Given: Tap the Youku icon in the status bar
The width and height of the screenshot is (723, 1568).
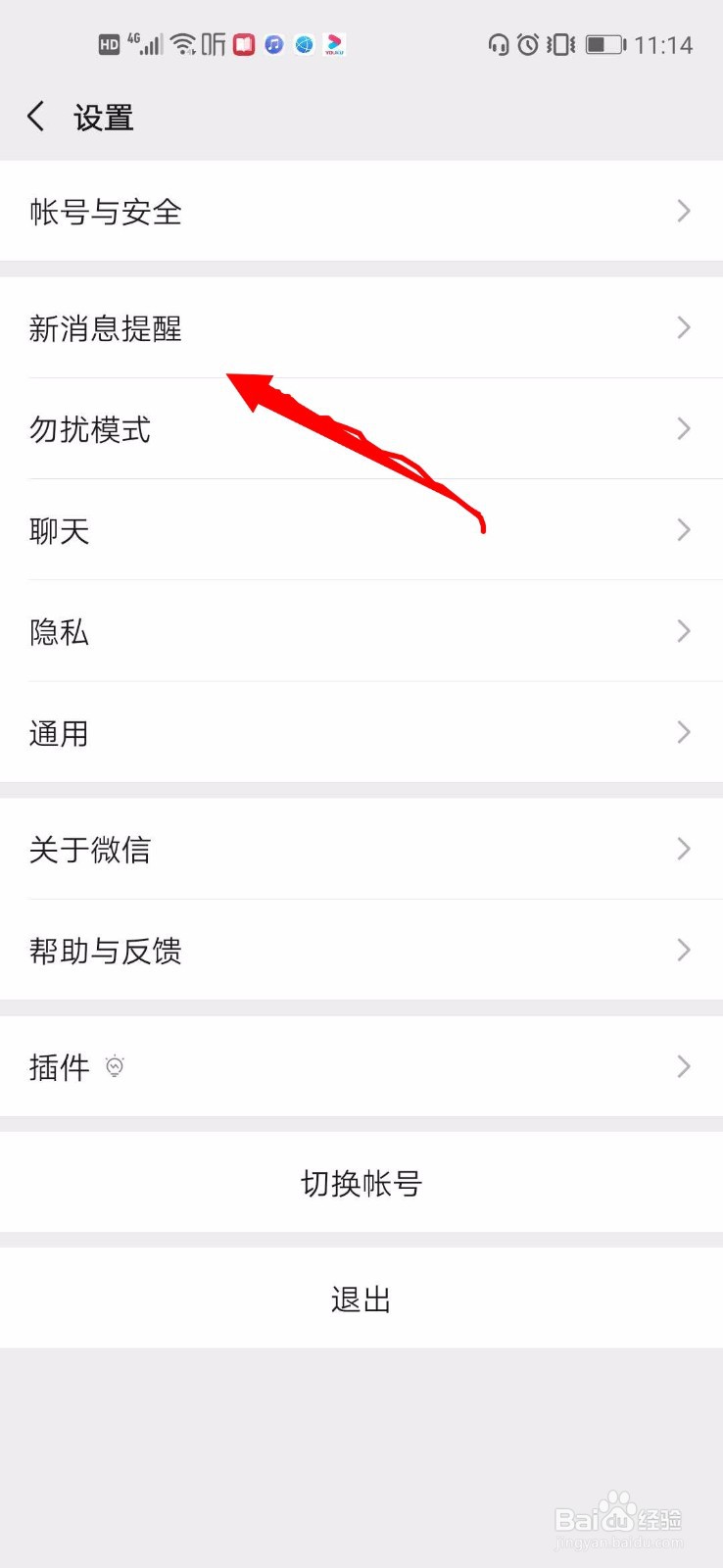Looking at the screenshot, I should [334, 44].
